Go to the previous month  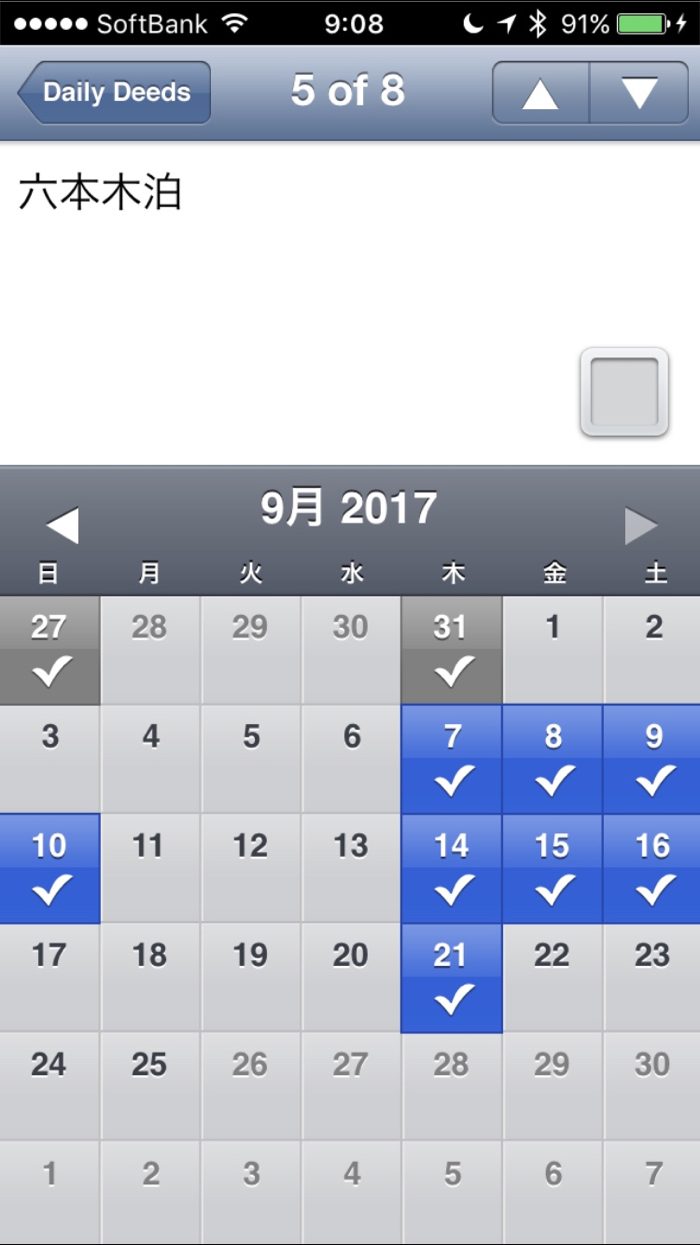[x=62, y=525]
